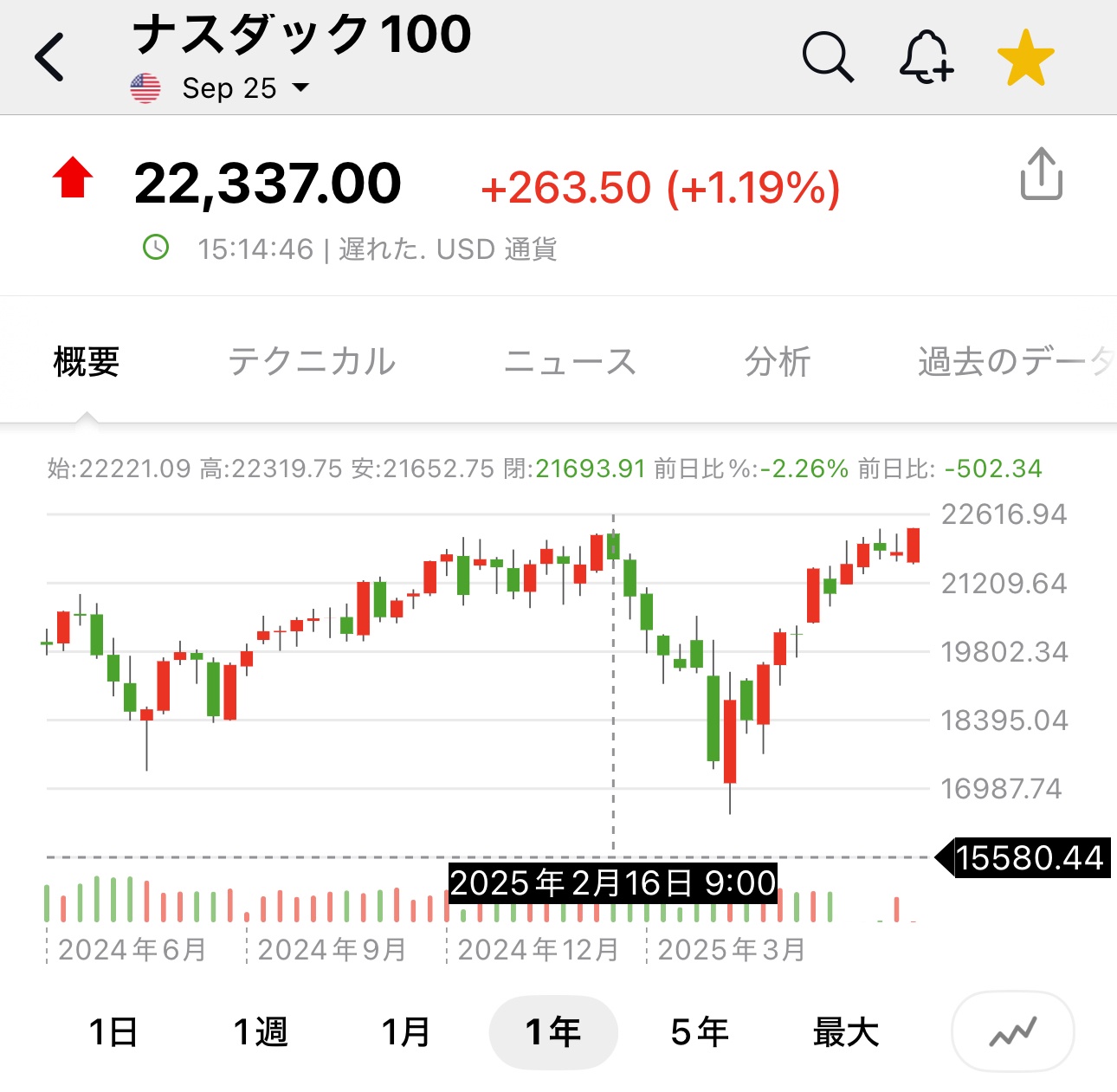Open the 過去のデータ tab

[1013, 361]
